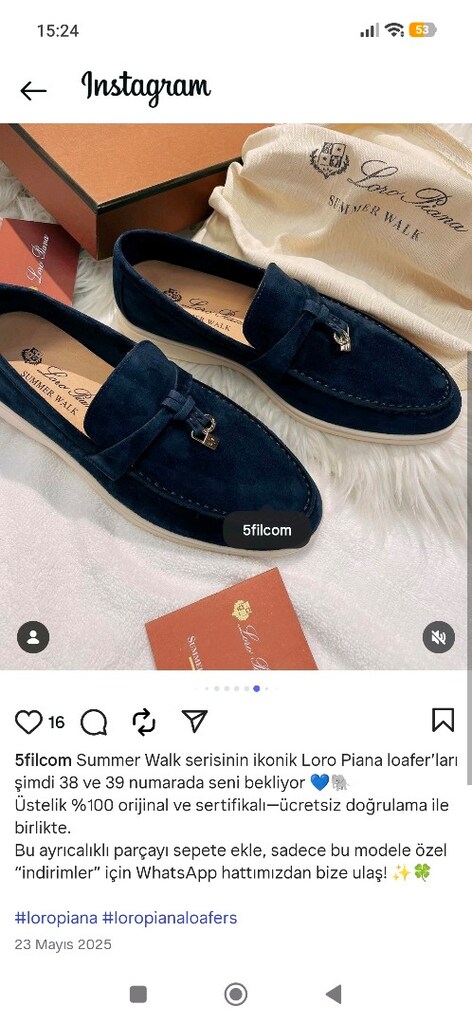
Task: Open recent apps from navigation bar
Action: 138,994
